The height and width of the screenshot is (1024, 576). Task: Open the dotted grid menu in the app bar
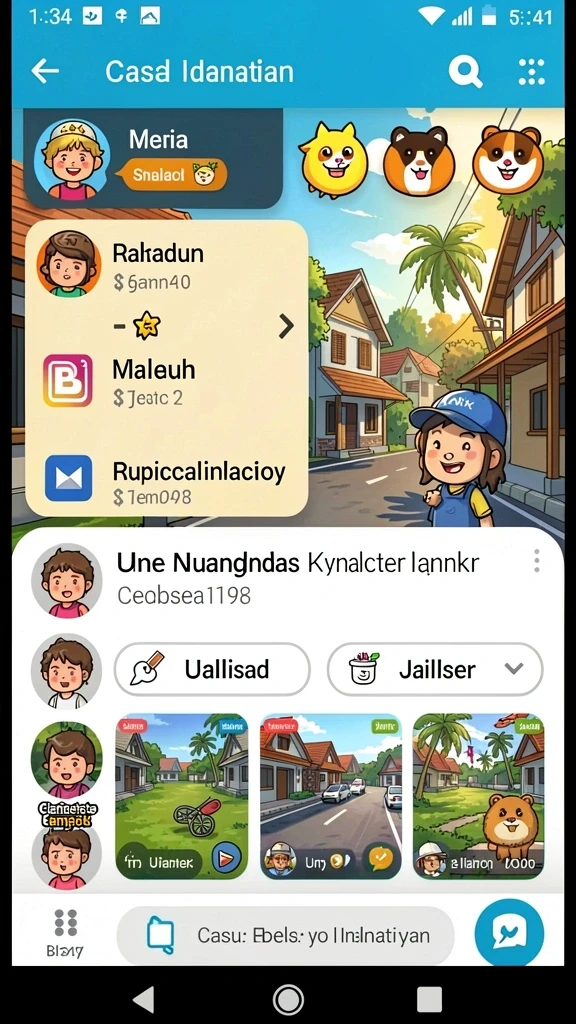(x=532, y=71)
